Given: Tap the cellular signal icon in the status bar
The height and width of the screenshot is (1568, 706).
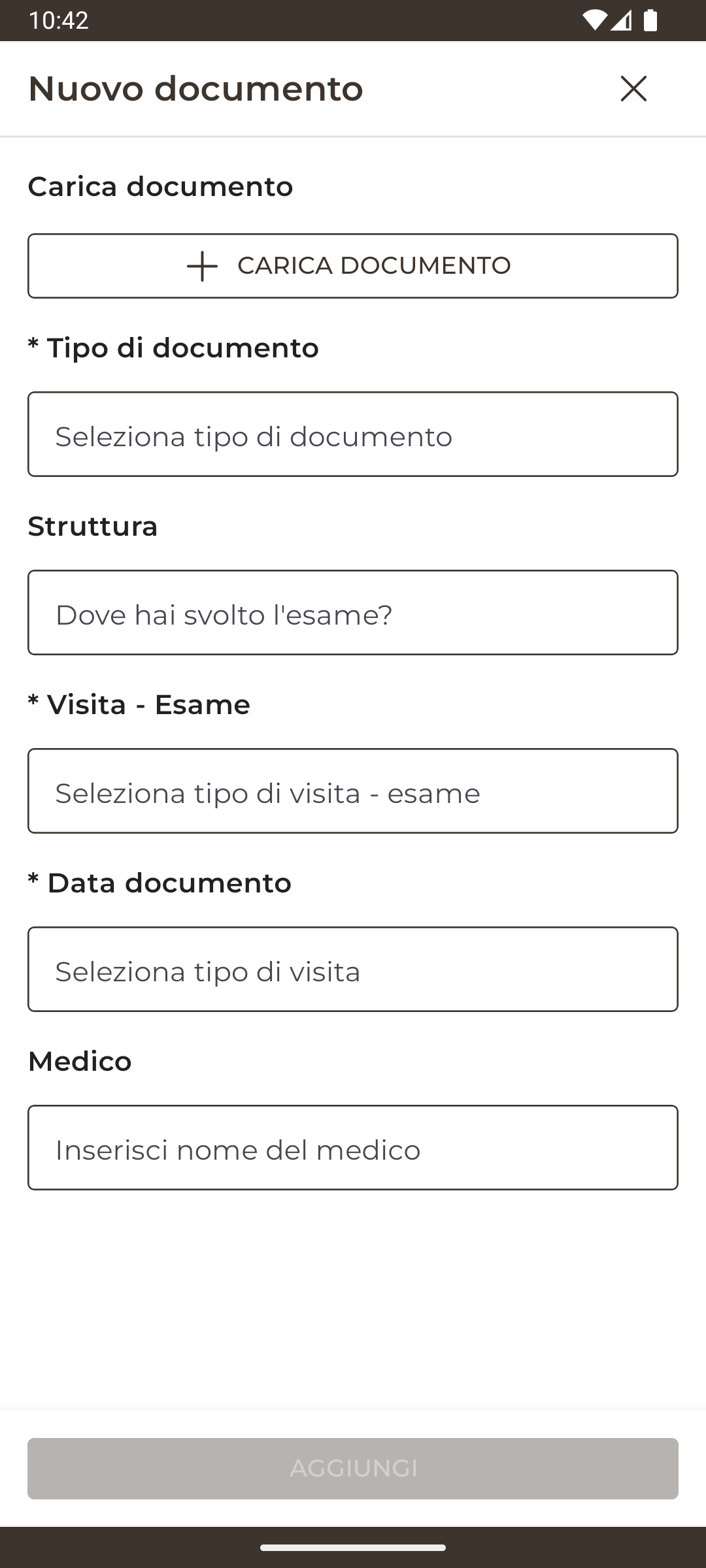Looking at the screenshot, I should [x=622, y=22].
